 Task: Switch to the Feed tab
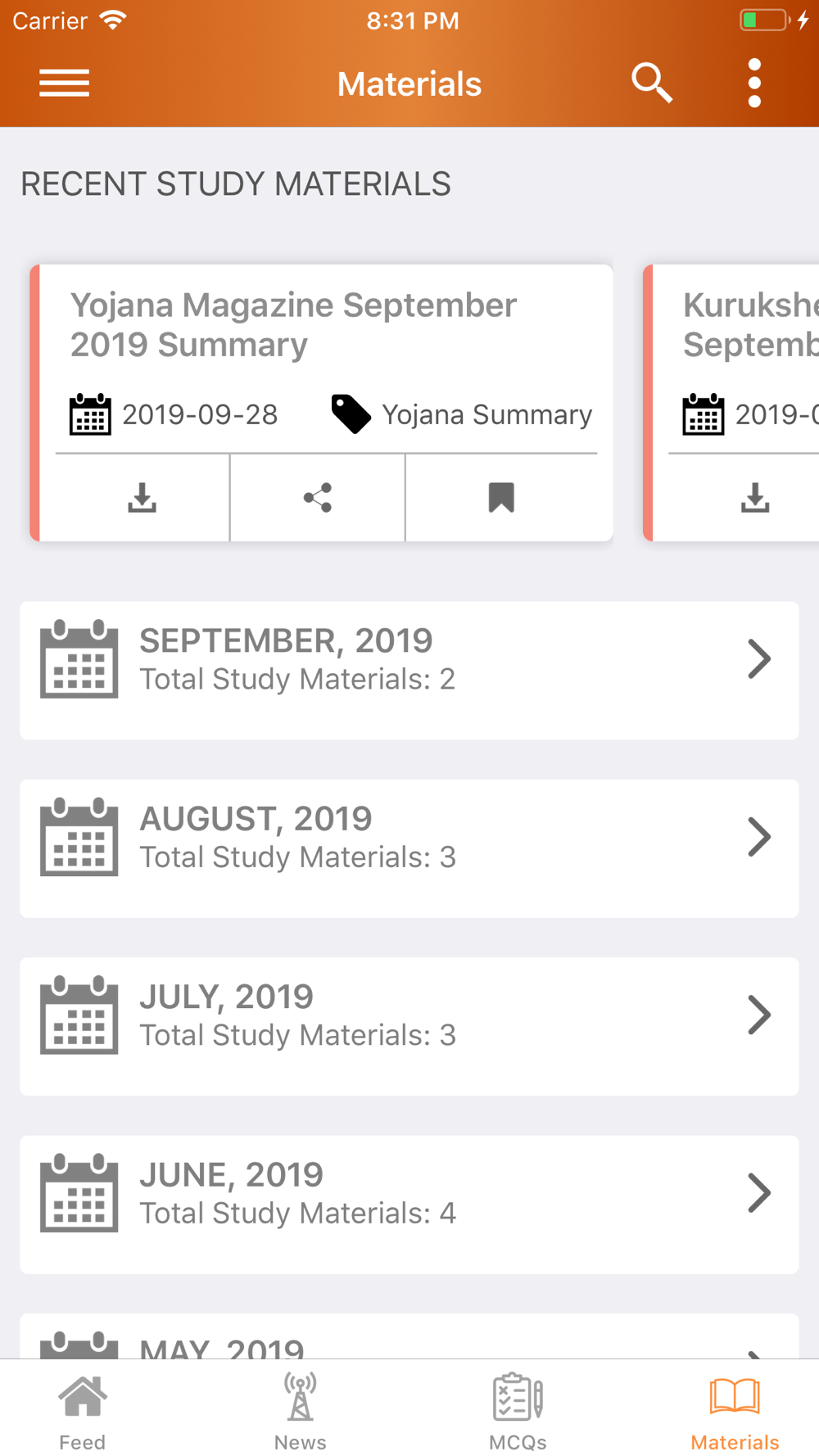[83, 1412]
